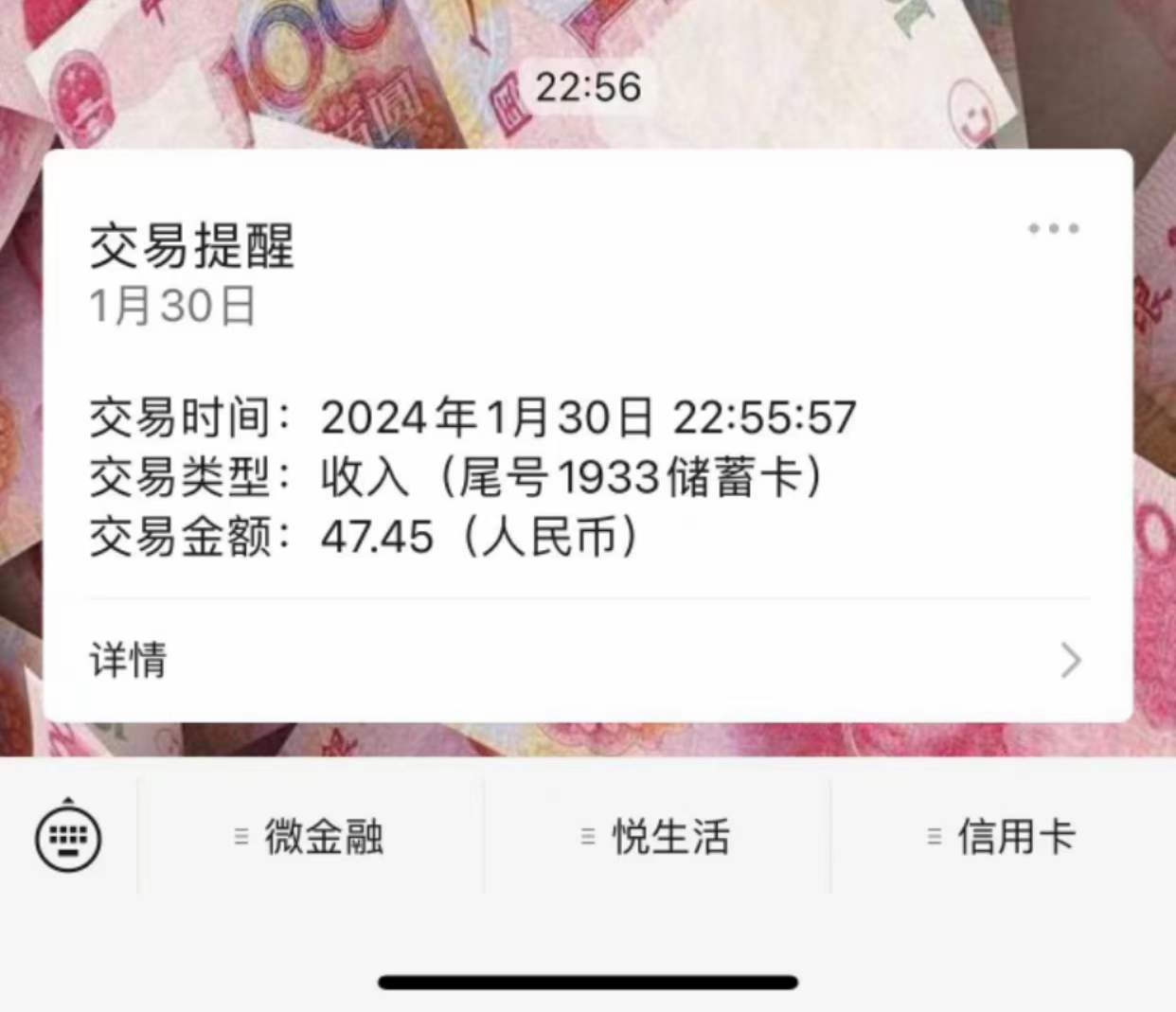Open 详情 to view transaction details
The height and width of the screenshot is (1012, 1176).
point(587,660)
